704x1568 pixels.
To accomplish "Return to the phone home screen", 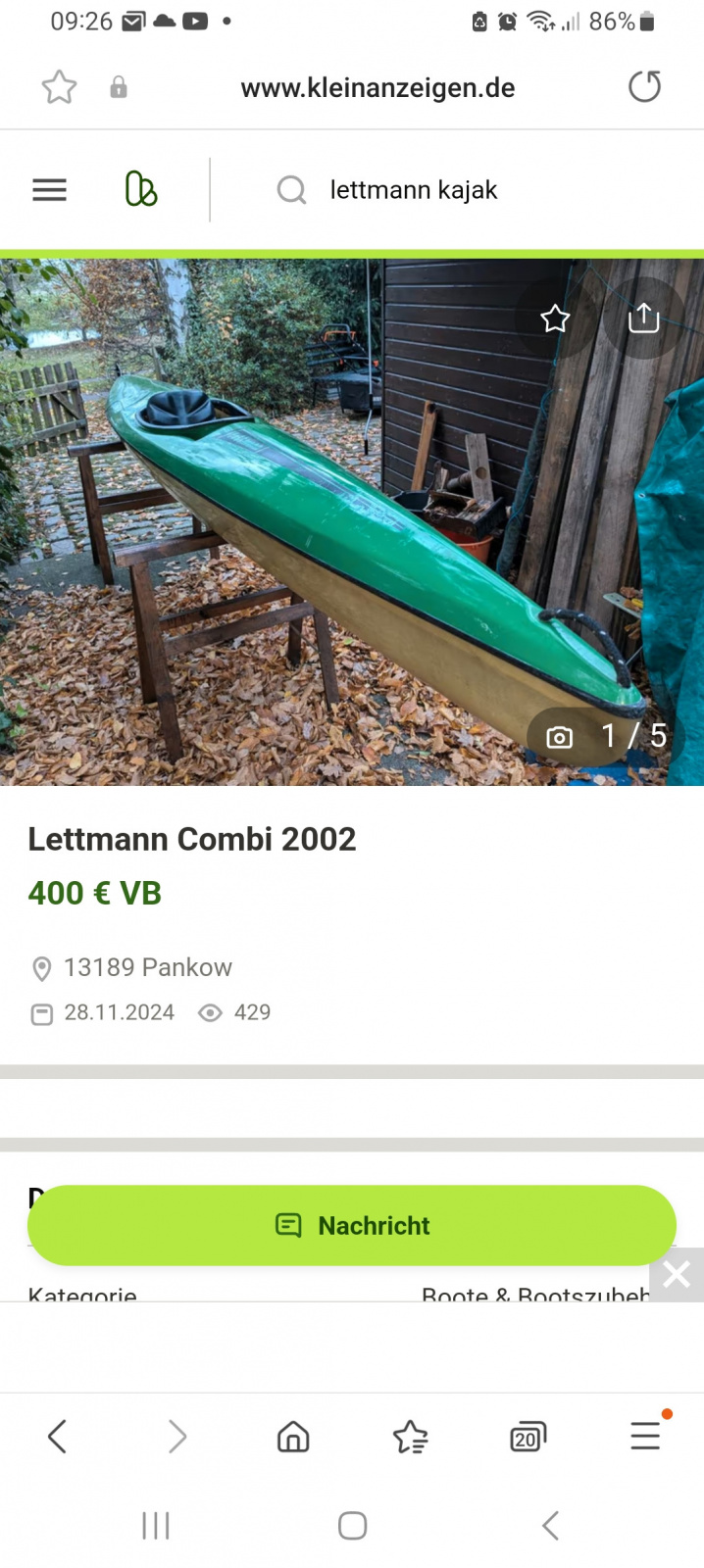I will [x=352, y=1525].
